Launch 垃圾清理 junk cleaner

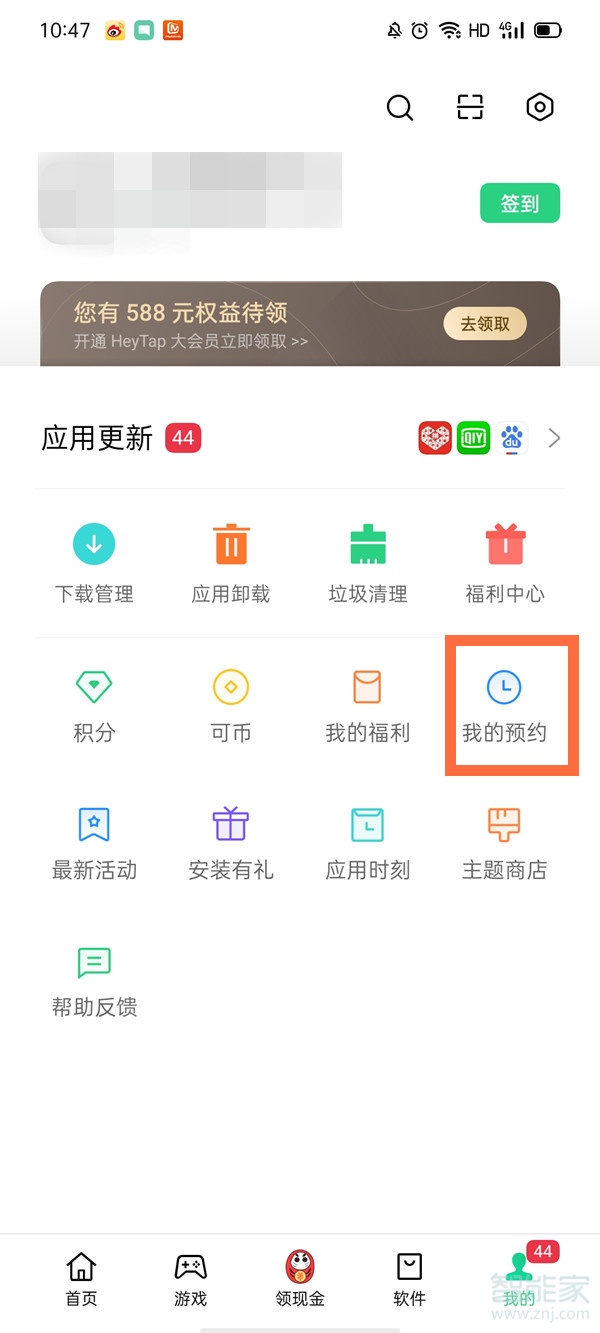(x=368, y=564)
